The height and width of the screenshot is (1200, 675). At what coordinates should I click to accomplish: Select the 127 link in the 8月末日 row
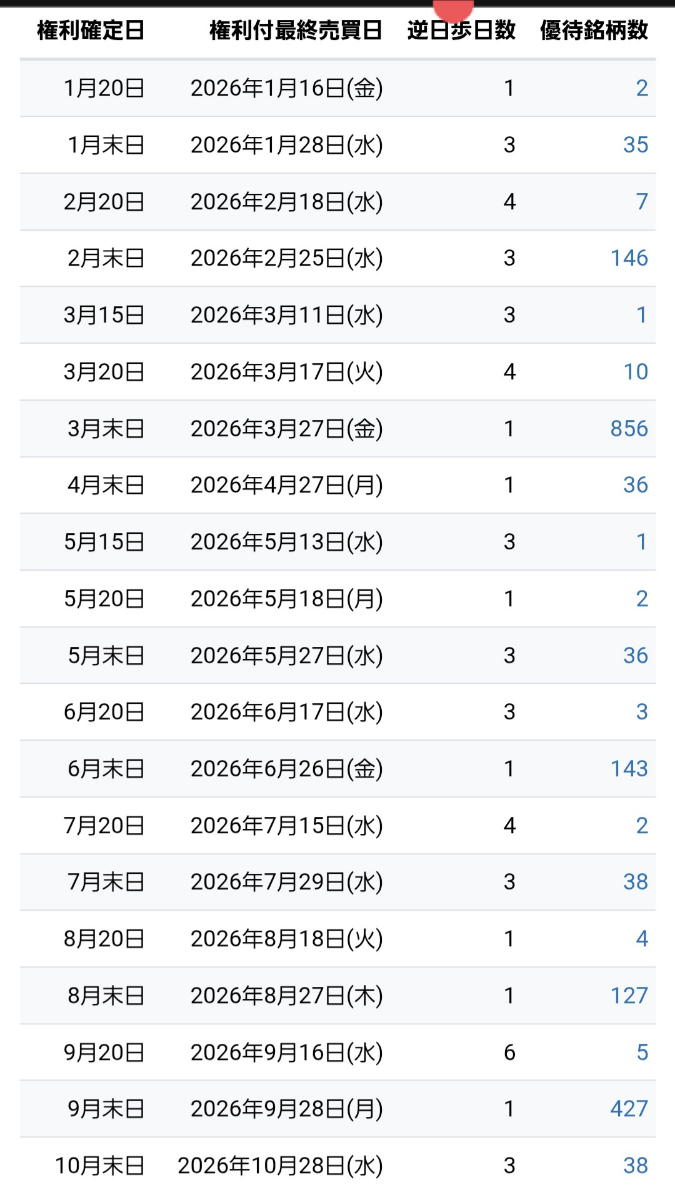pyautogui.click(x=629, y=996)
